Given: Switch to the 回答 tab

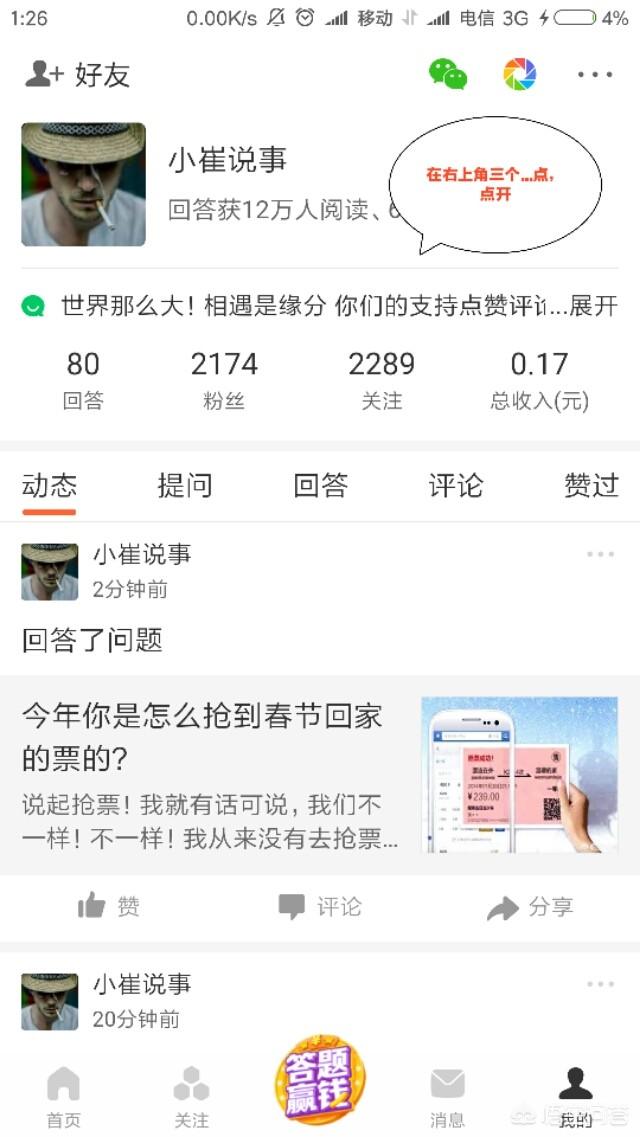Looking at the screenshot, I should tap(320, 486).
